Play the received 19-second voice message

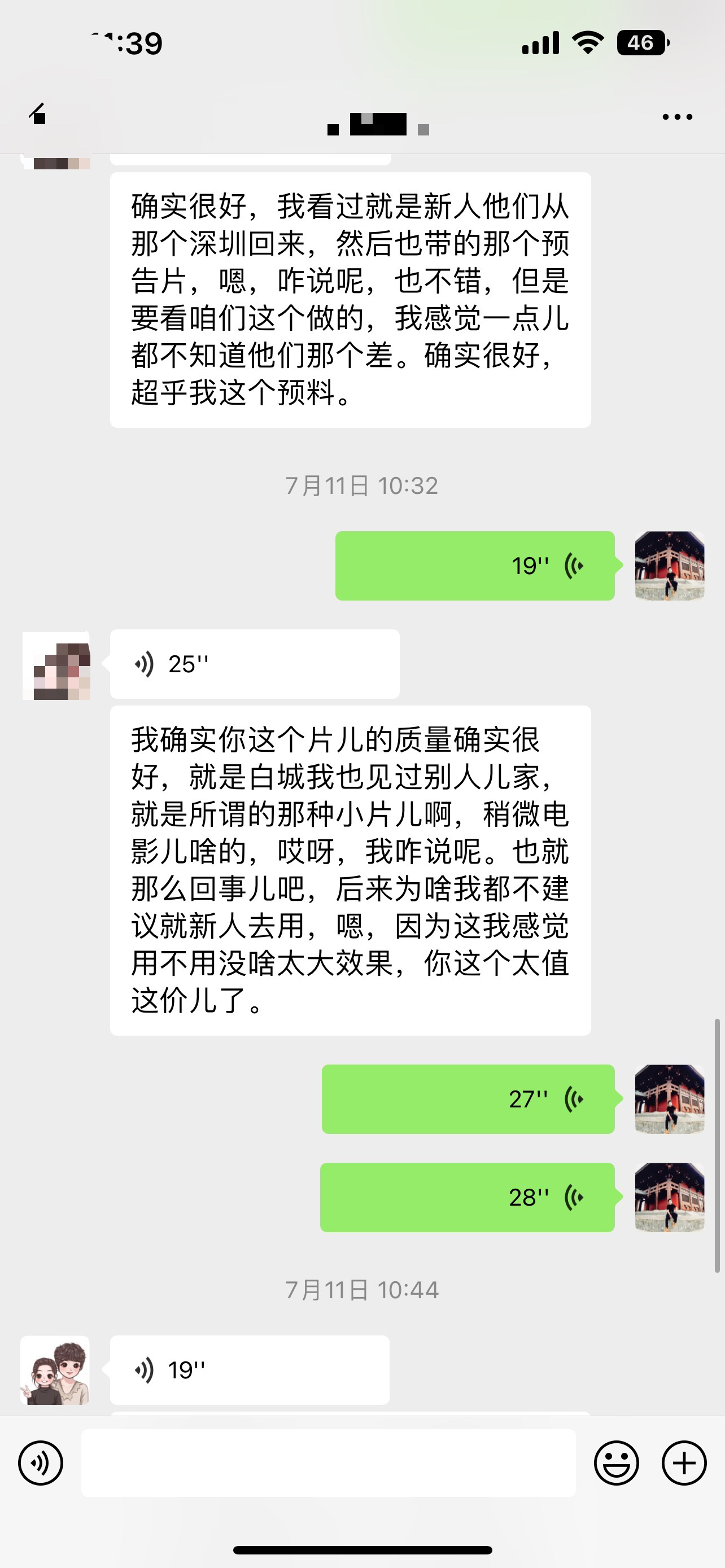click(250, 1370)
